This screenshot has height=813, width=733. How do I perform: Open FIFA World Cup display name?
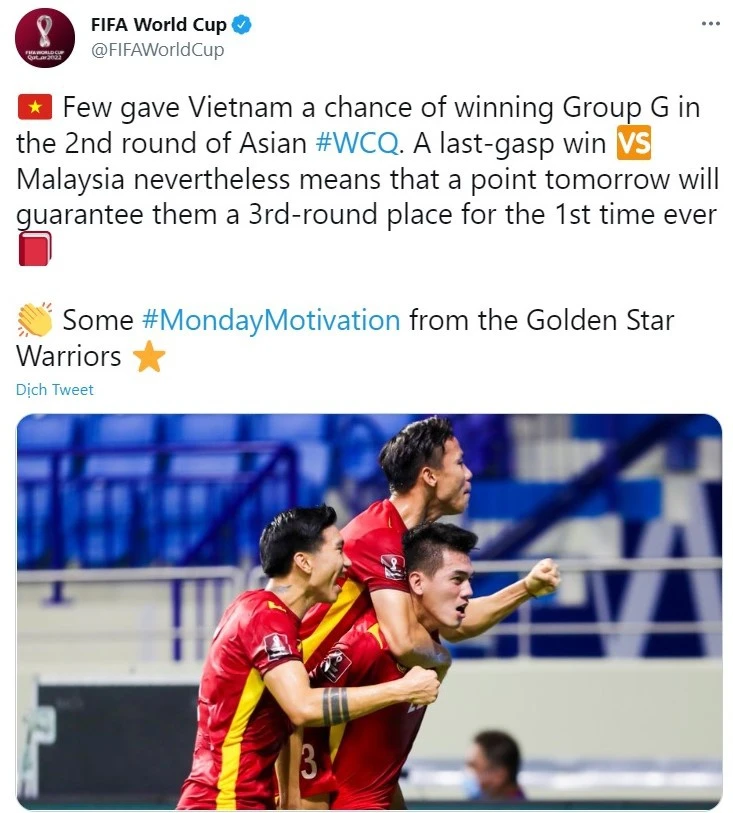pyautogui.click(x=158, y=25)
